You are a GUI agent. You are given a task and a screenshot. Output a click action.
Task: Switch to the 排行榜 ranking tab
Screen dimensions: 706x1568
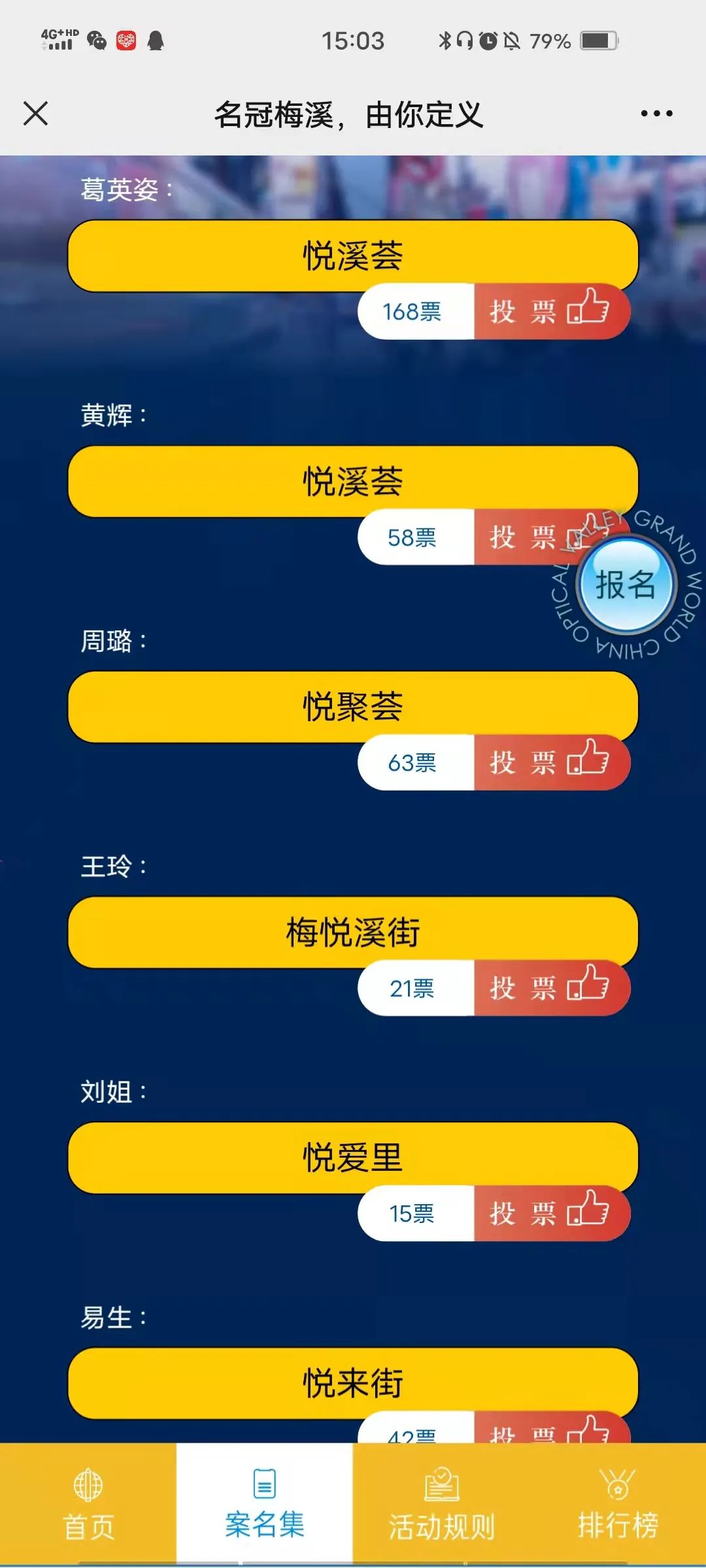tap(618, 1505)
